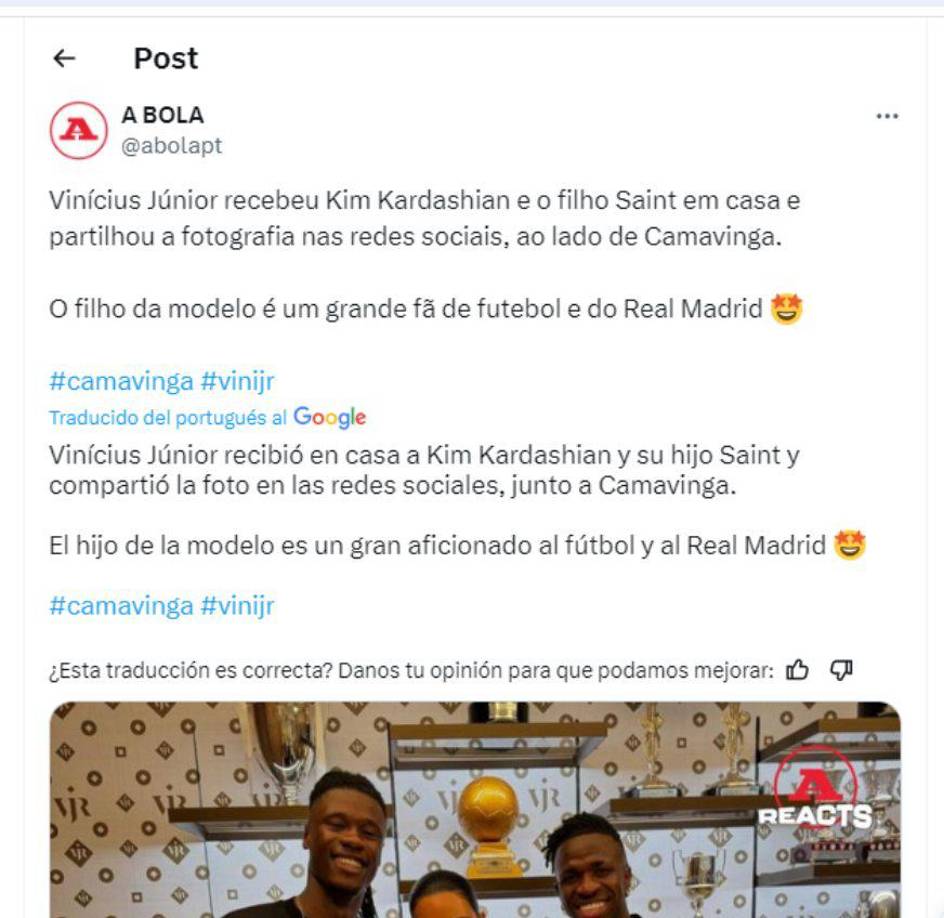Image resolution: width=944 pixels, height=918 pixels.
Task: Open hashtag #vinijr in the translation
Action: [x=237, y=606]
